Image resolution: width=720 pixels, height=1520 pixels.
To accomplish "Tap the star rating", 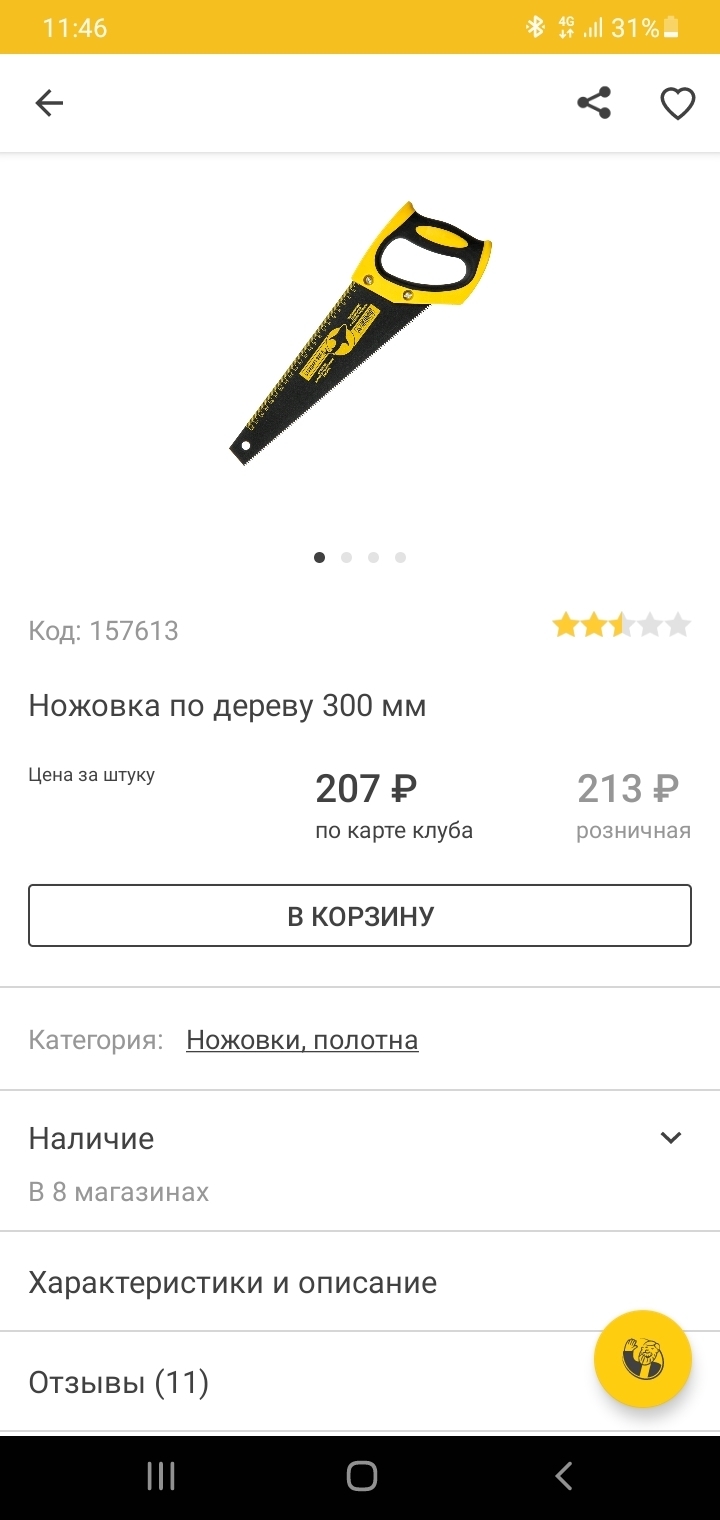I will (621, 626).
